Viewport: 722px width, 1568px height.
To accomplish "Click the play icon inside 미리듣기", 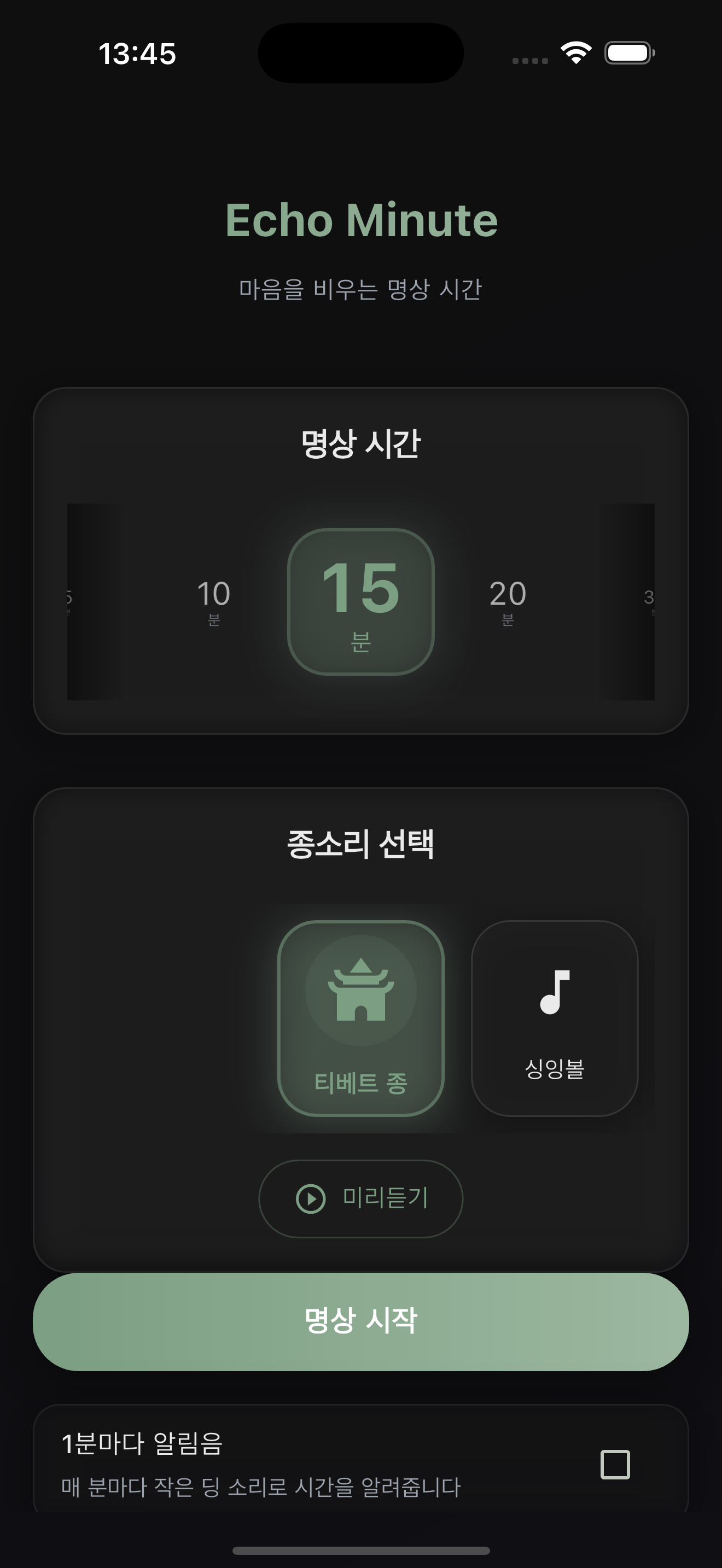I will tap(311, 1198).
